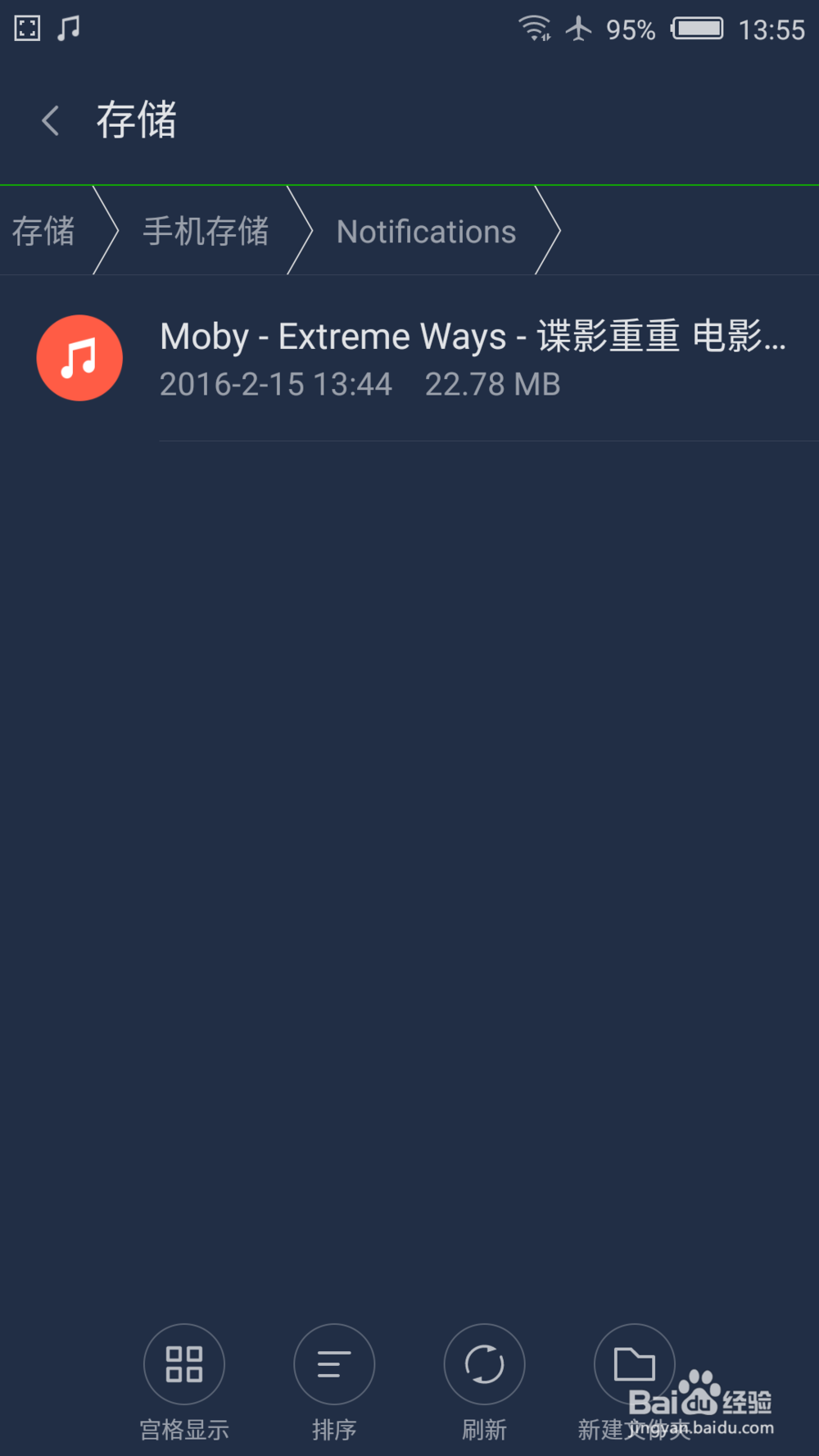
Task: Tap the music playback icon in status bar
Action: pyautogui.click(x=68, y=29)
